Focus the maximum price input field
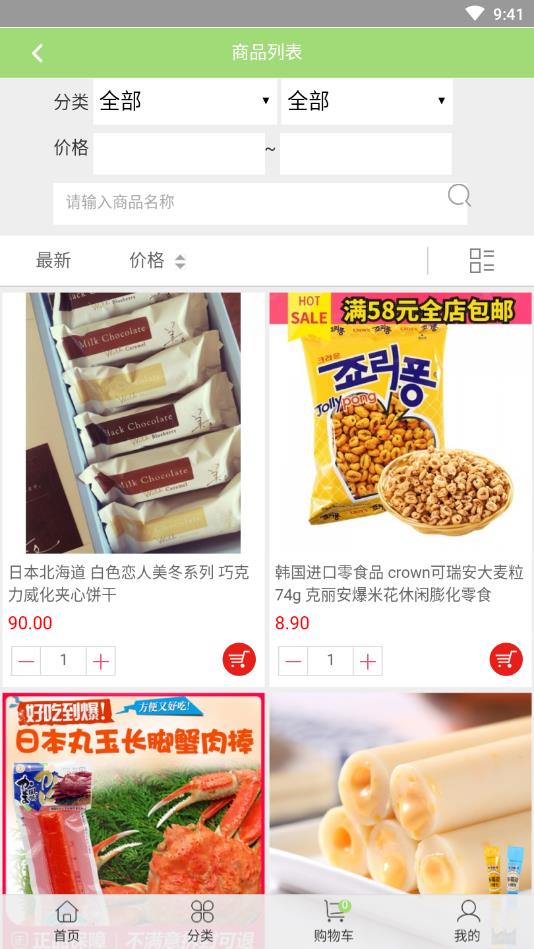The width and height of the screenshot is (534, 949). (366, 154)
